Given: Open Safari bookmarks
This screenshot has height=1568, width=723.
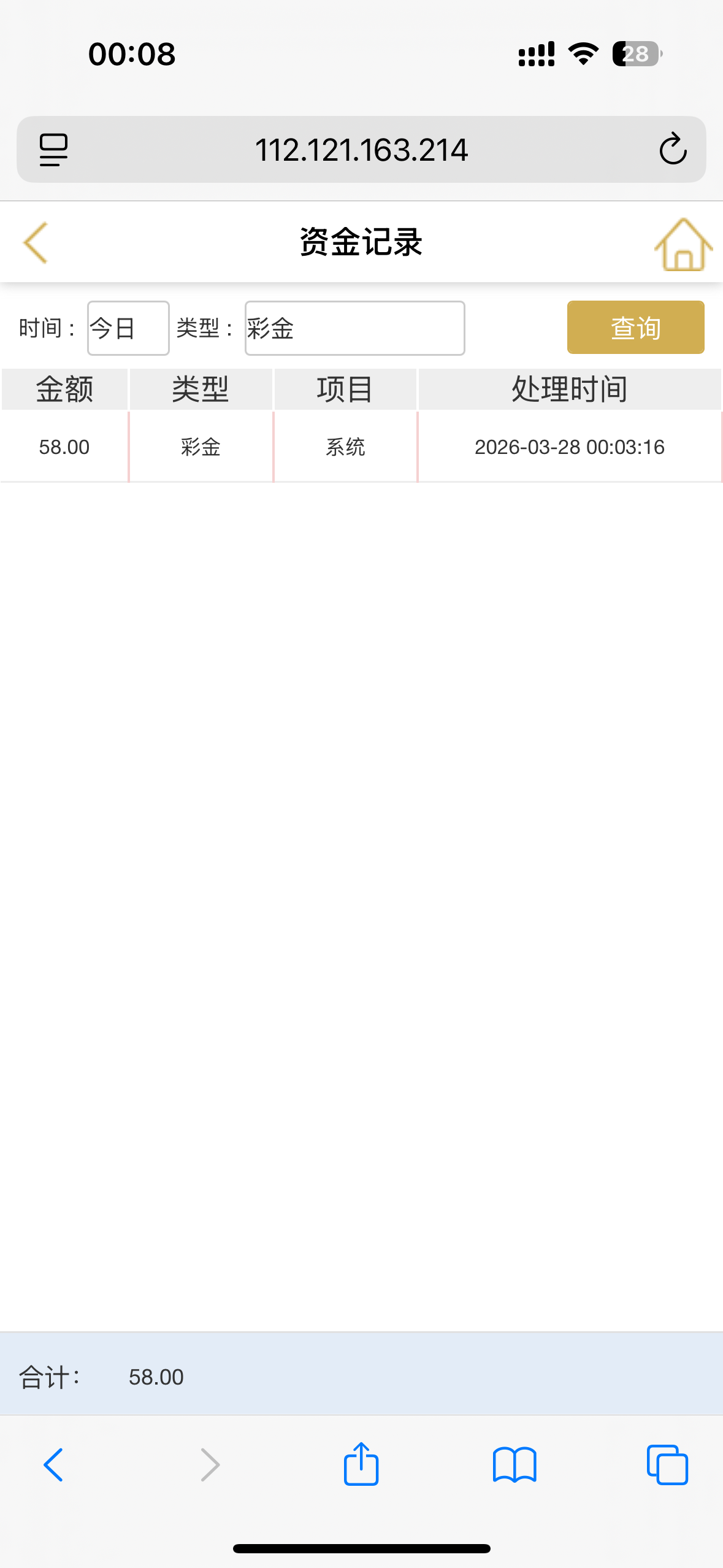Looking at the screenshot, I should point(515,1465).
